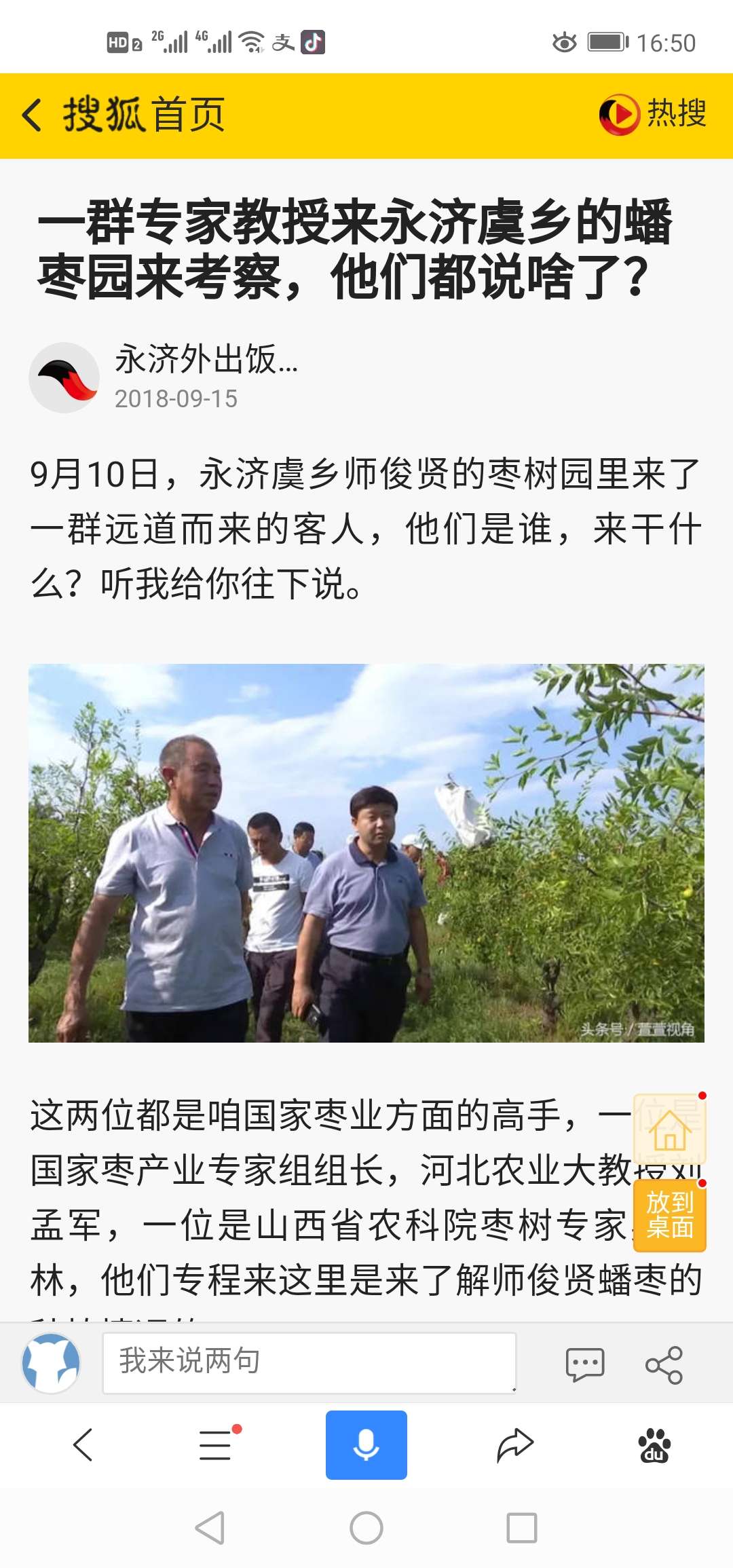Share the article via share icon
Viewport: 733px width, 1568px height.
pyautogui.click(x=664, y=1364)
